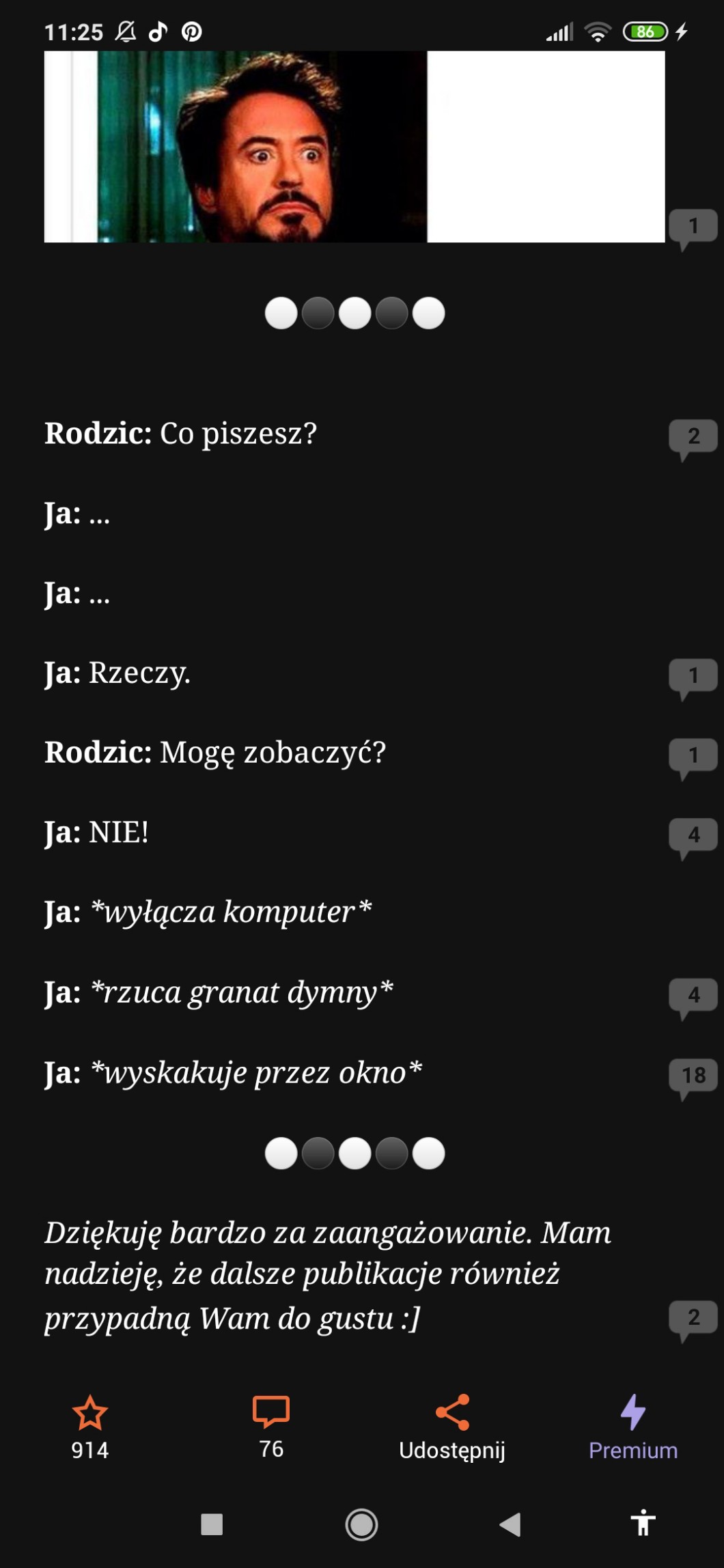Tap Udostępnij to share this story
The image size is (724, 1568).
451,1426
